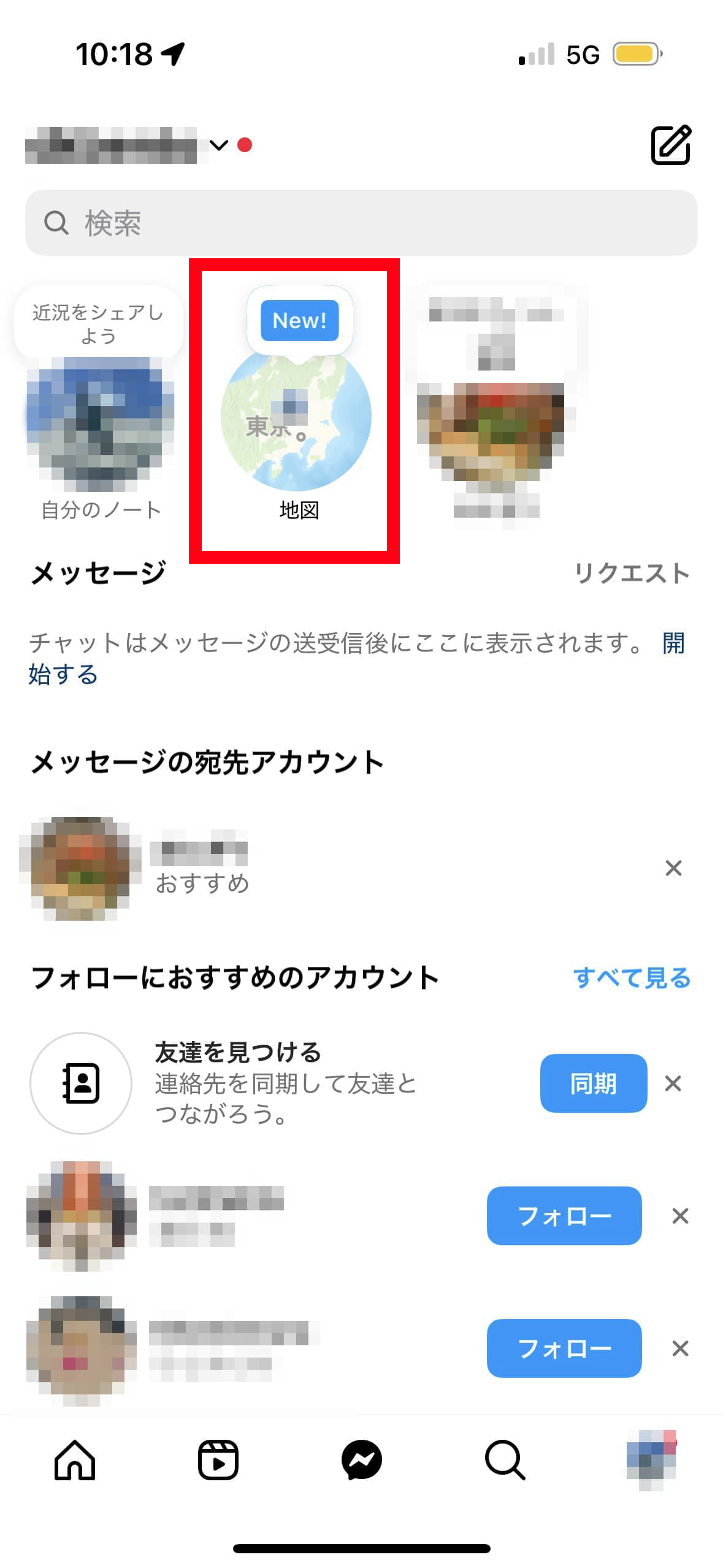This screenshot has height=1568, width=723.
Task: Open リクエスト message requests
Action: point(632,574)
